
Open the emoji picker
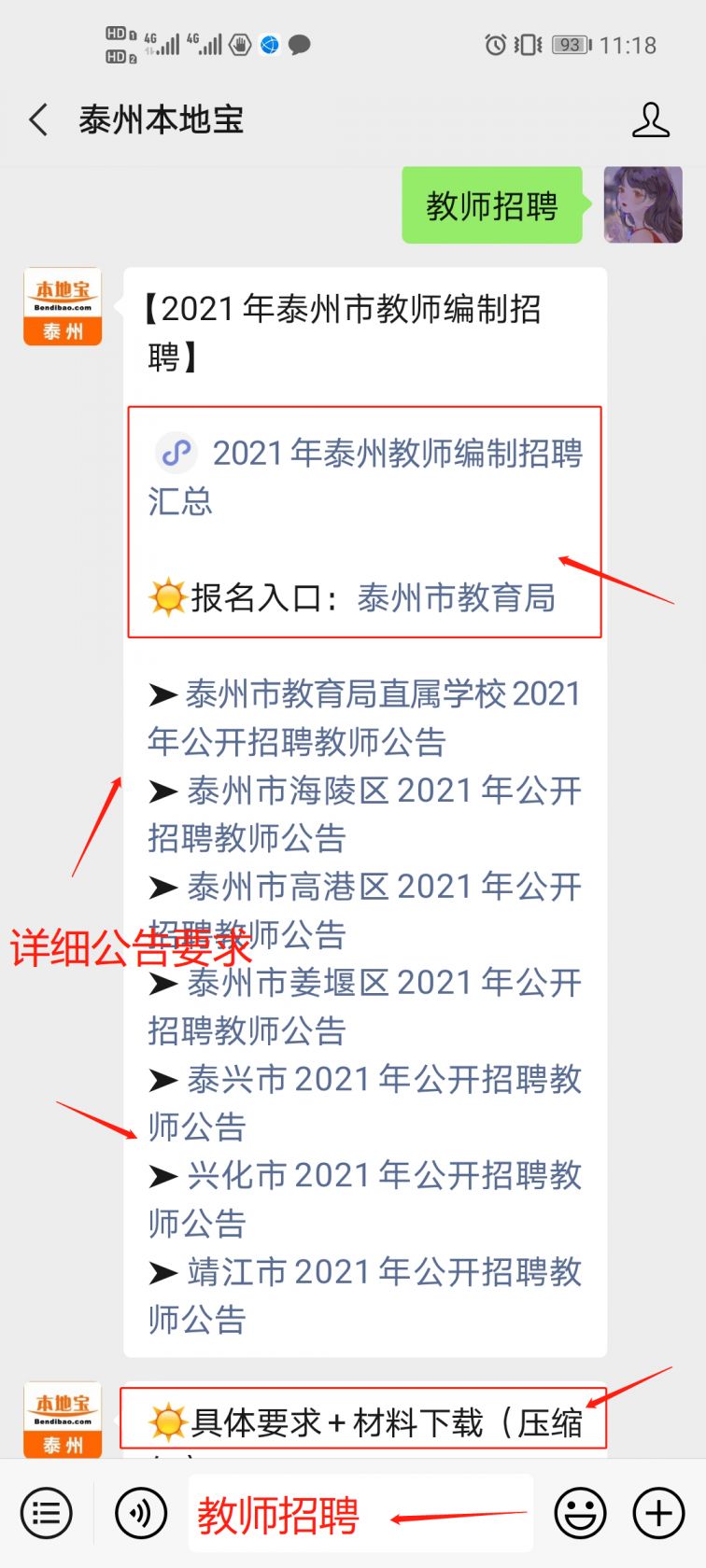point(580,1513)
